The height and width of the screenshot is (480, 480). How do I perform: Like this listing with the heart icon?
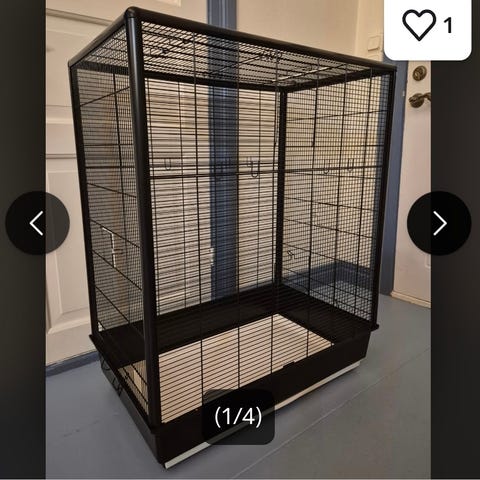click(x=419, y=25)
